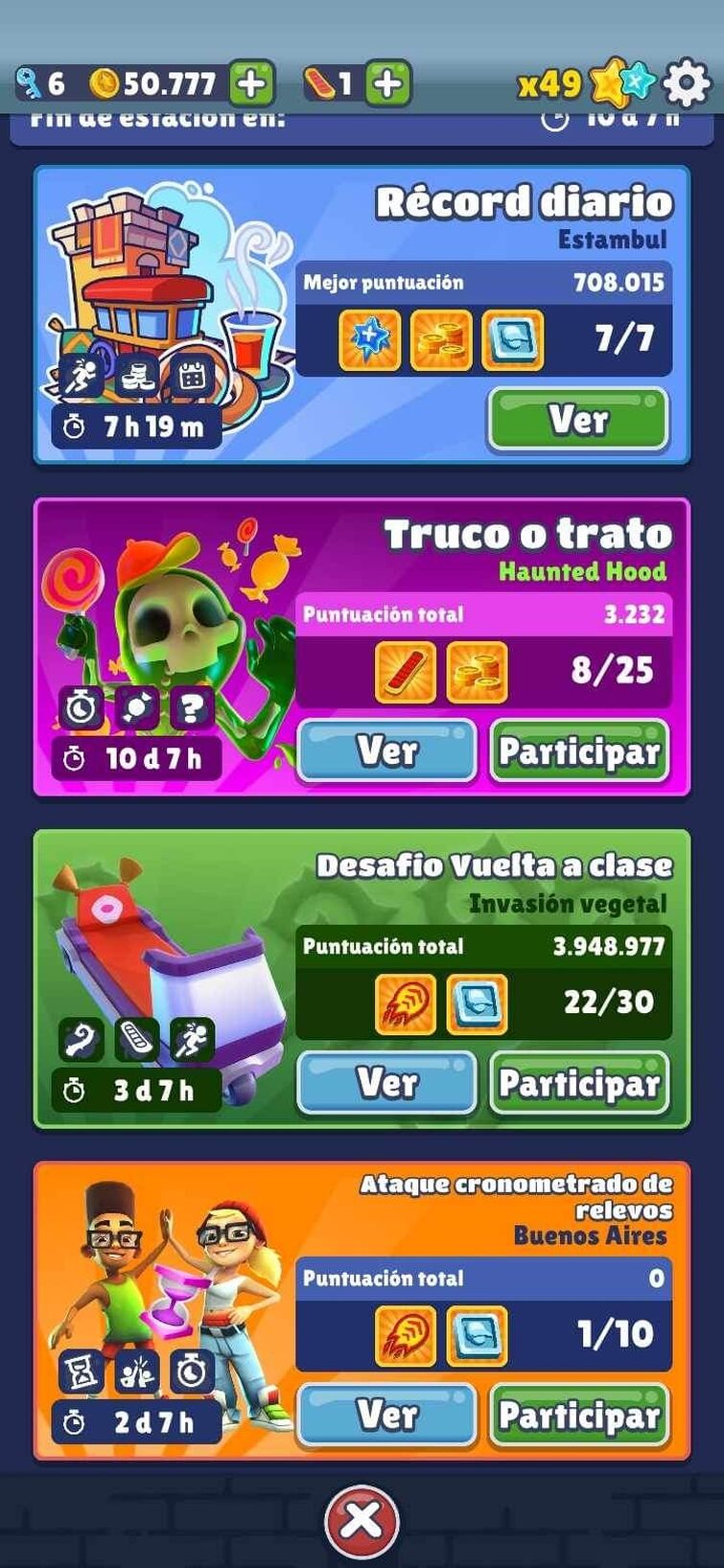Close the events screen with the X
Screen dimensions: 724x1568
point(362,1520)
